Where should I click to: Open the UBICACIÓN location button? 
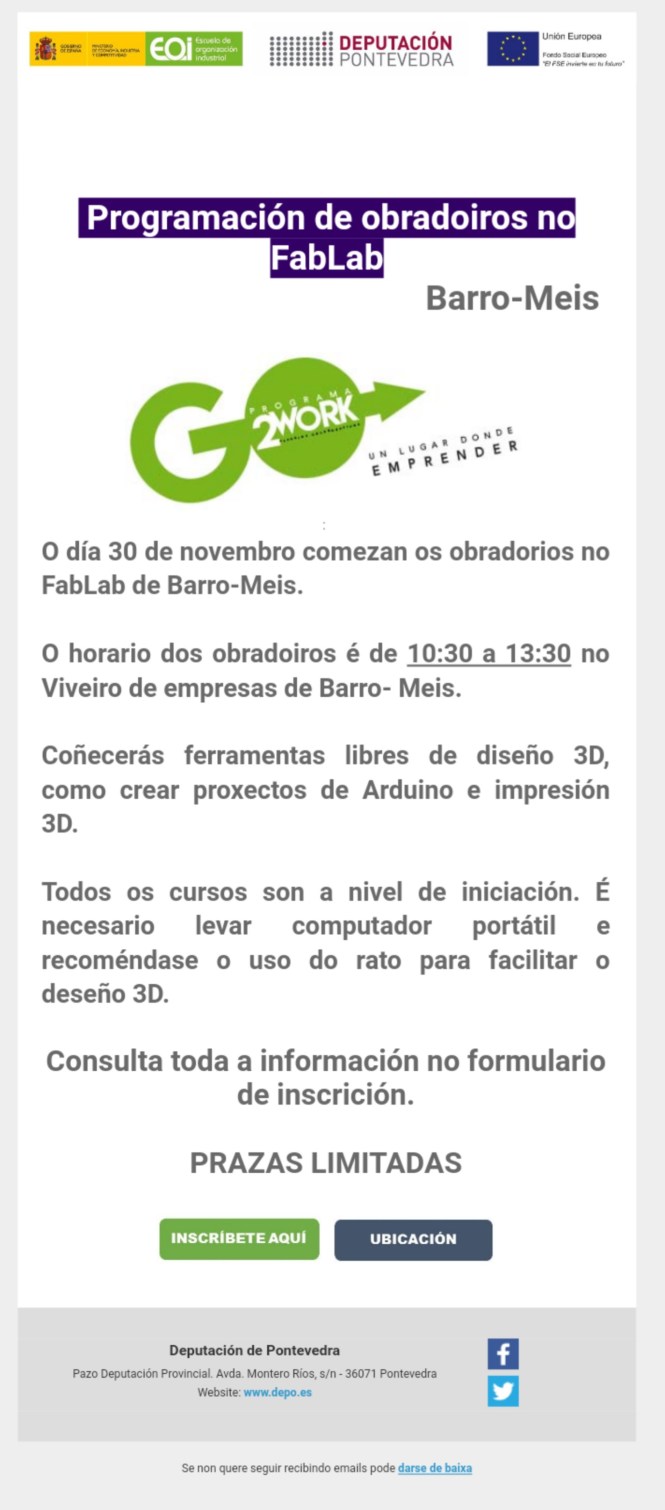click(413, 1239)
